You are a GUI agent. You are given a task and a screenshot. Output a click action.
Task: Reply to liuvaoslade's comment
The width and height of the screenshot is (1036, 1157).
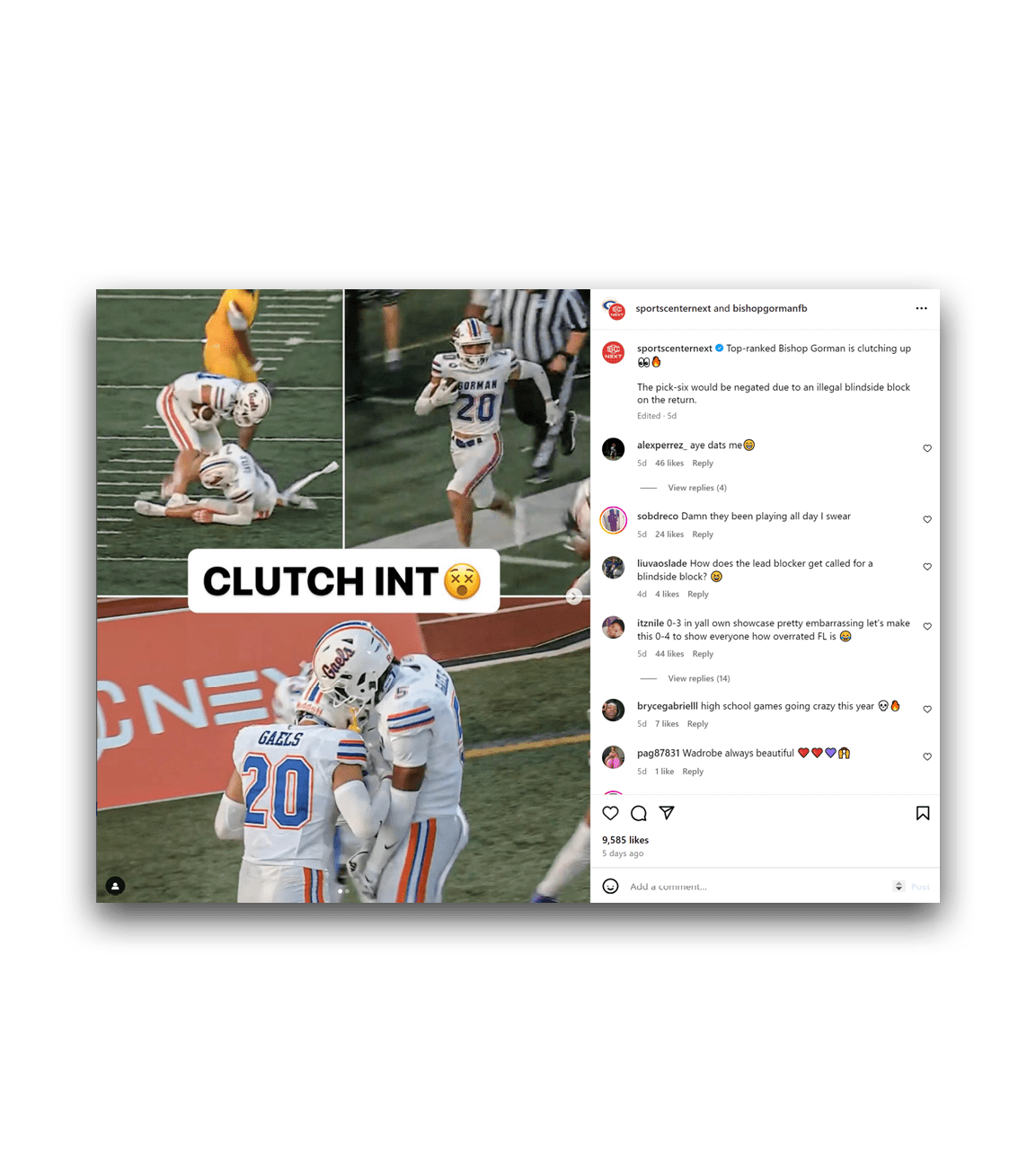(697, 594)
